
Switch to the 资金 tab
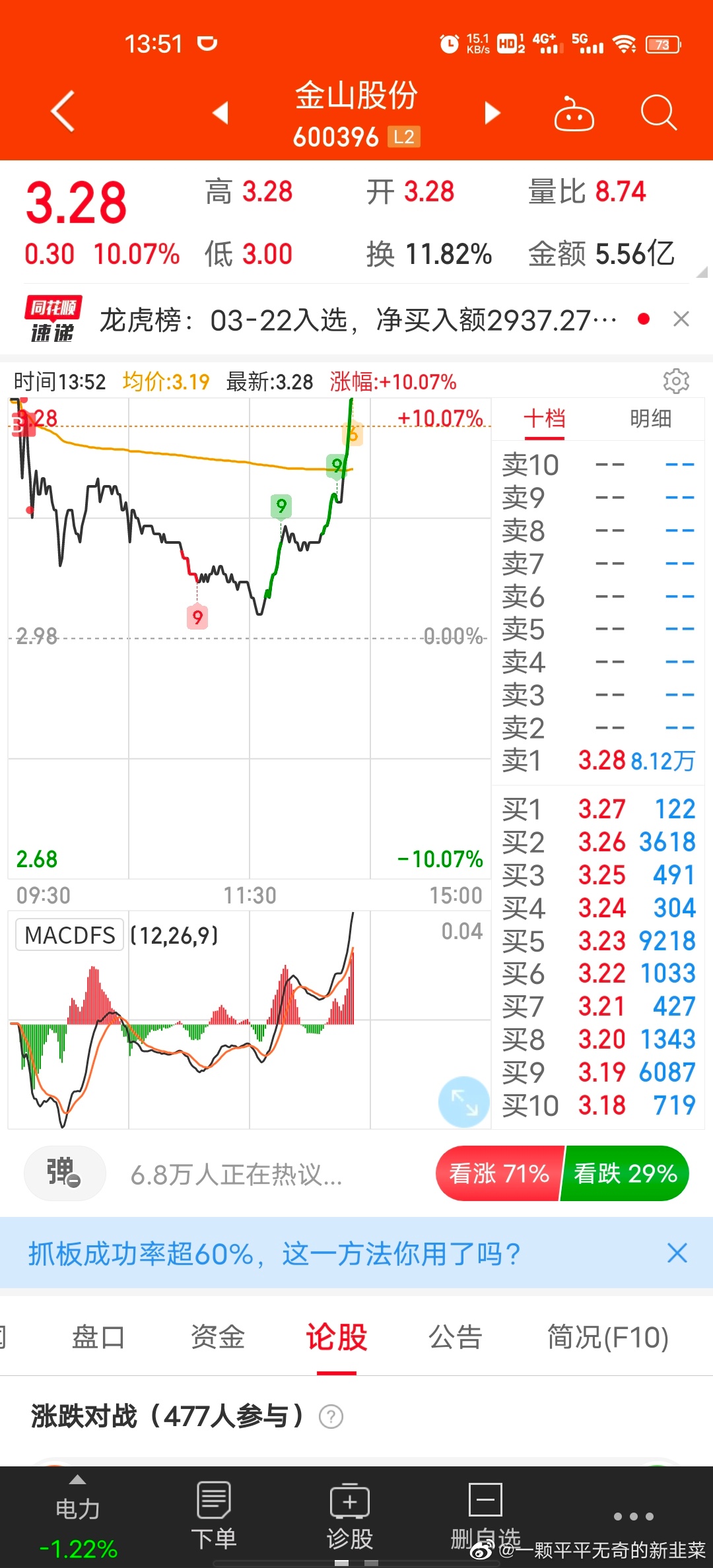(217, 1337)
